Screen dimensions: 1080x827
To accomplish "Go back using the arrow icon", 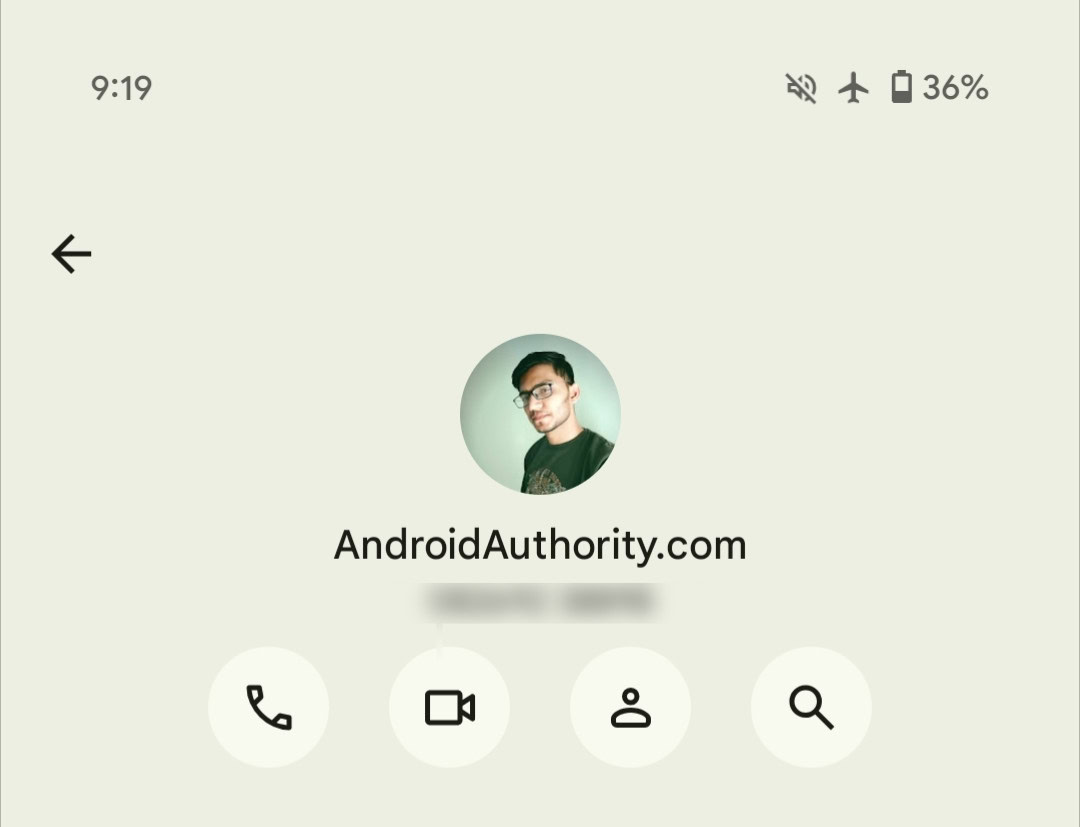I will [x=71, y=254].
